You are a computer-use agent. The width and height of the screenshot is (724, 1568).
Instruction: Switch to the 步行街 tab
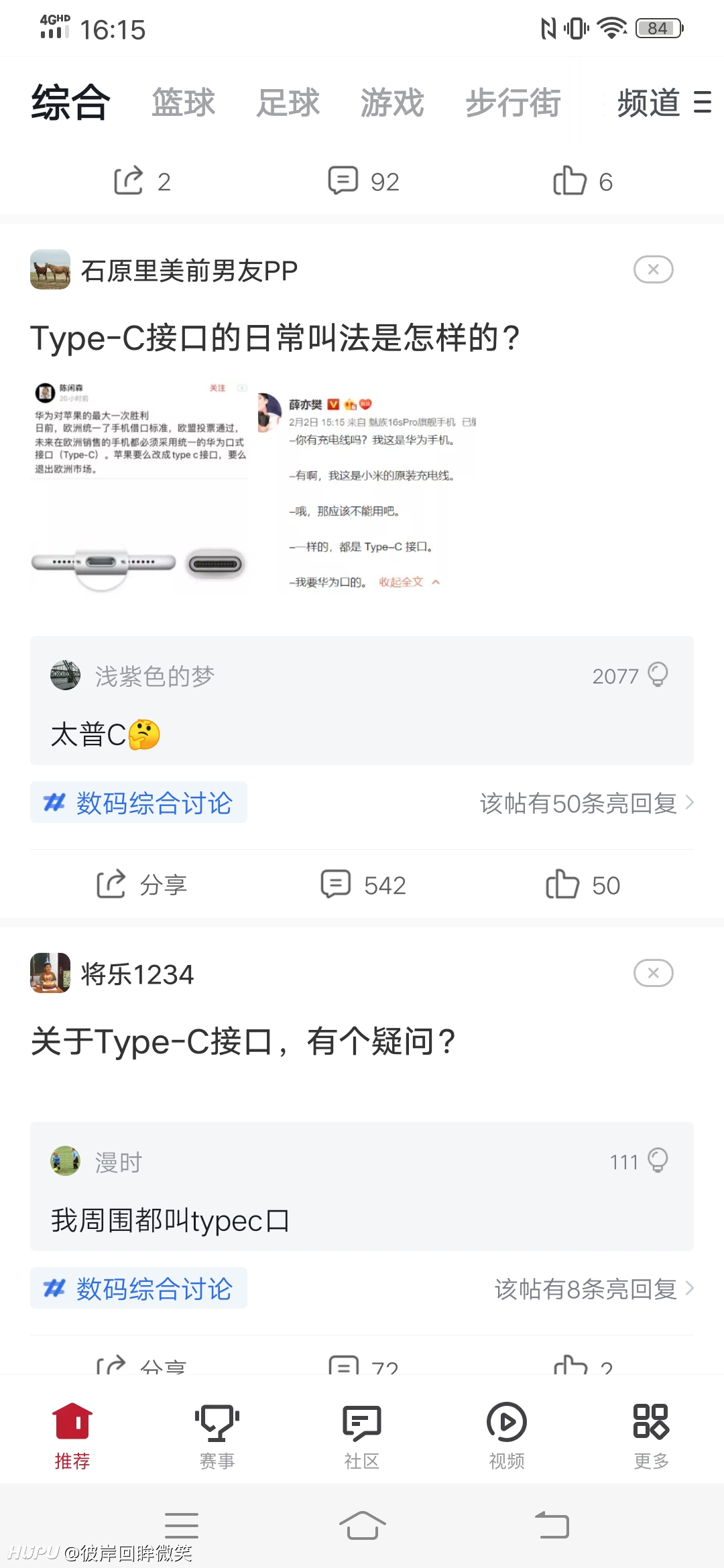(513, 103)
